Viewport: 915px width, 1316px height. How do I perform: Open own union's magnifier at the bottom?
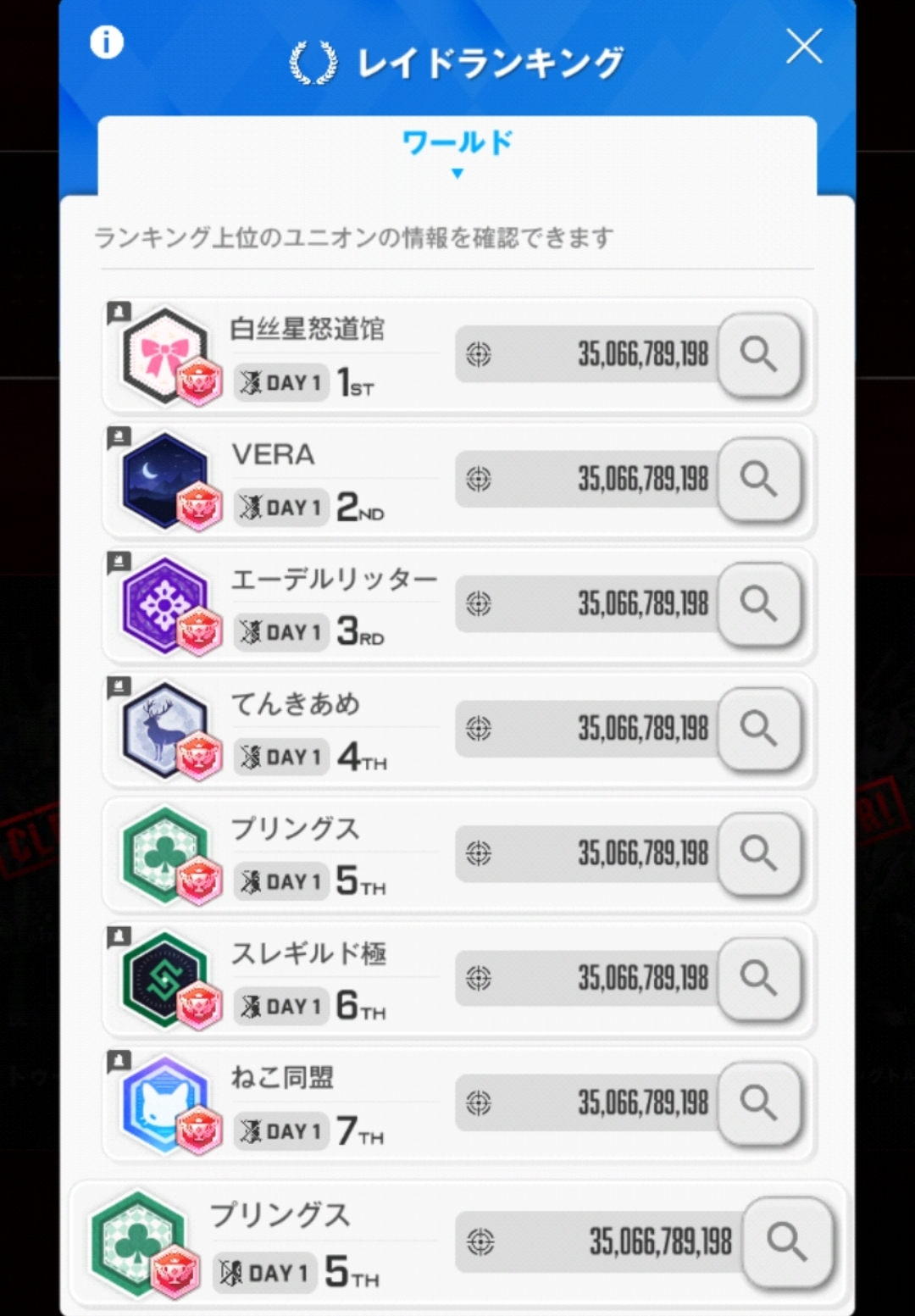click(787, 1242)
